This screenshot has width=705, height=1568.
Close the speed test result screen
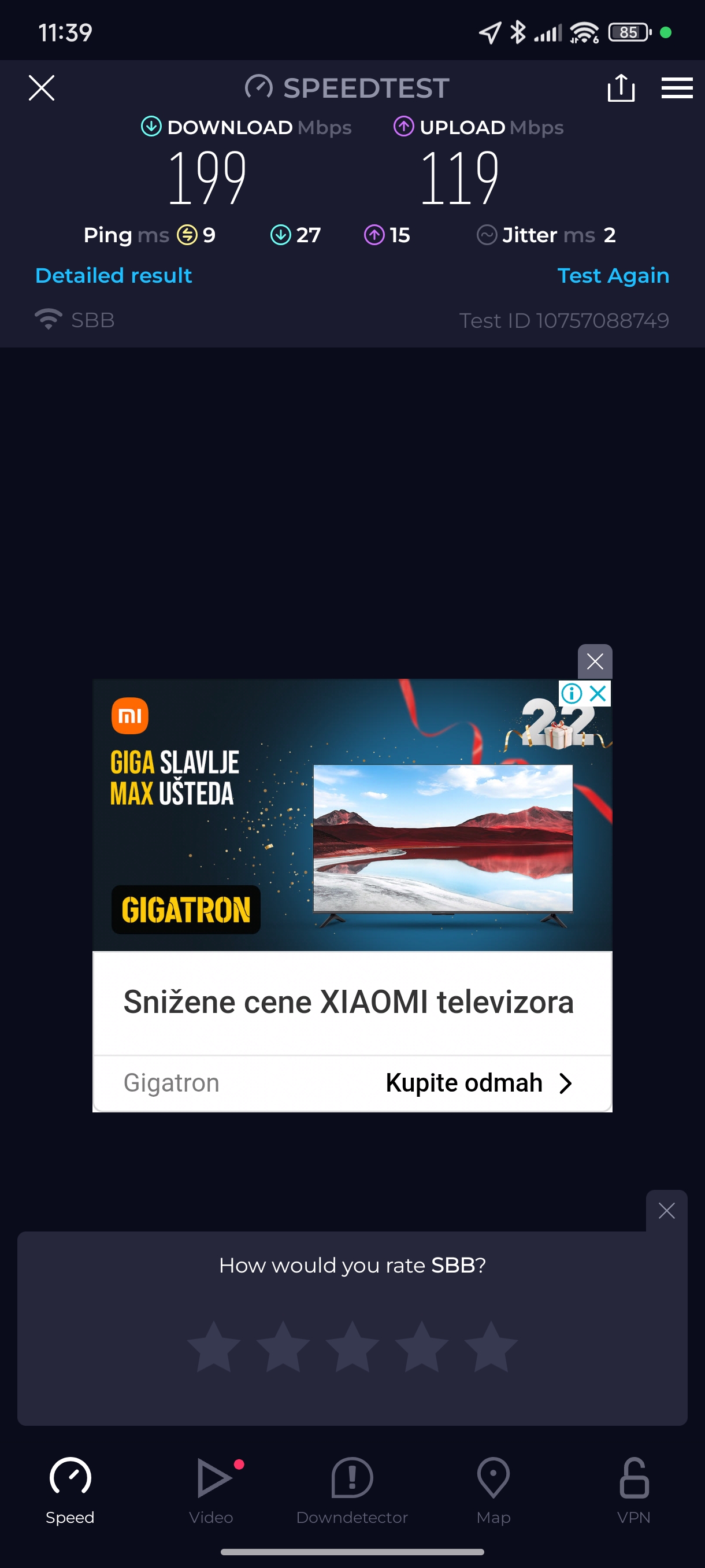coord(42,88)
